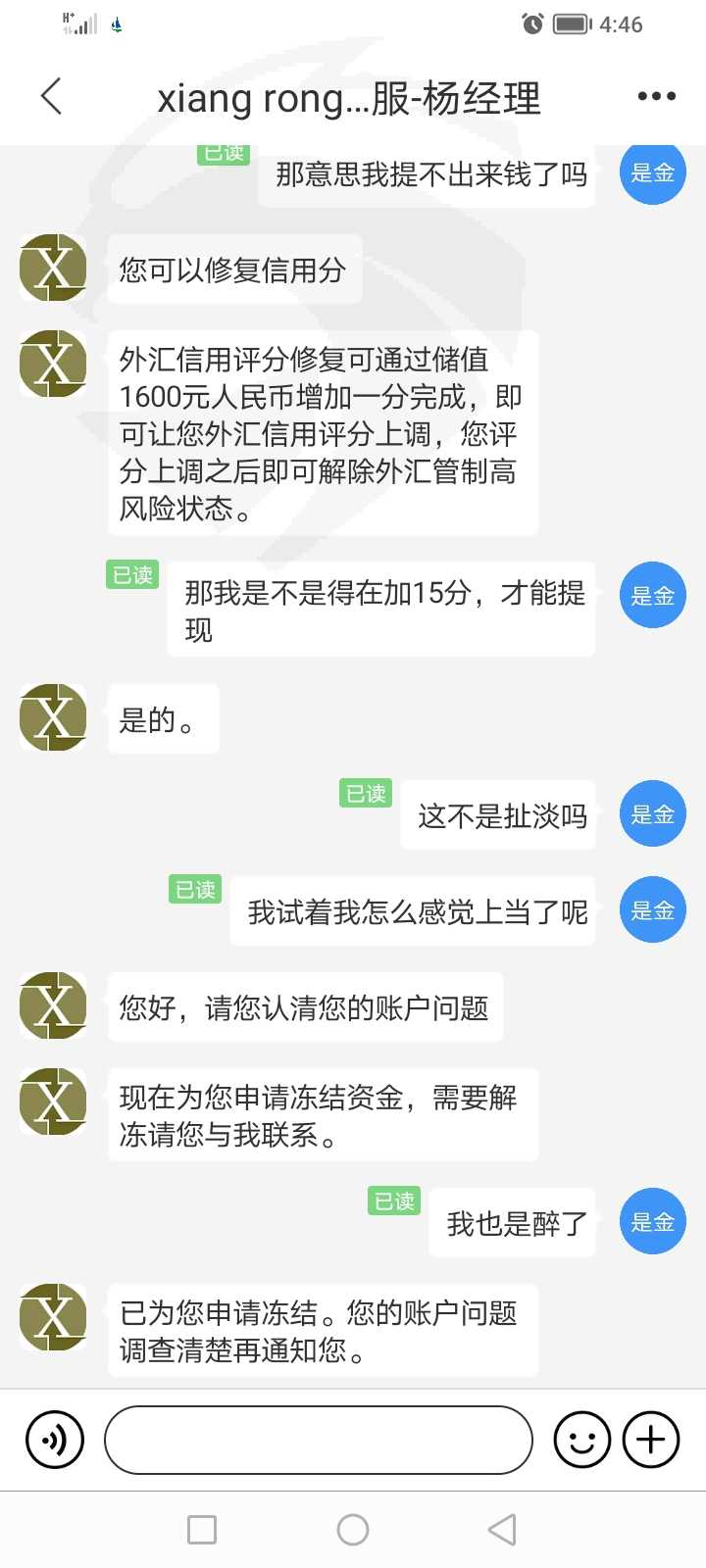Screen dimensions: 706x1568
Task: Open the three-dot more options menu
Action: coord(656,96)
